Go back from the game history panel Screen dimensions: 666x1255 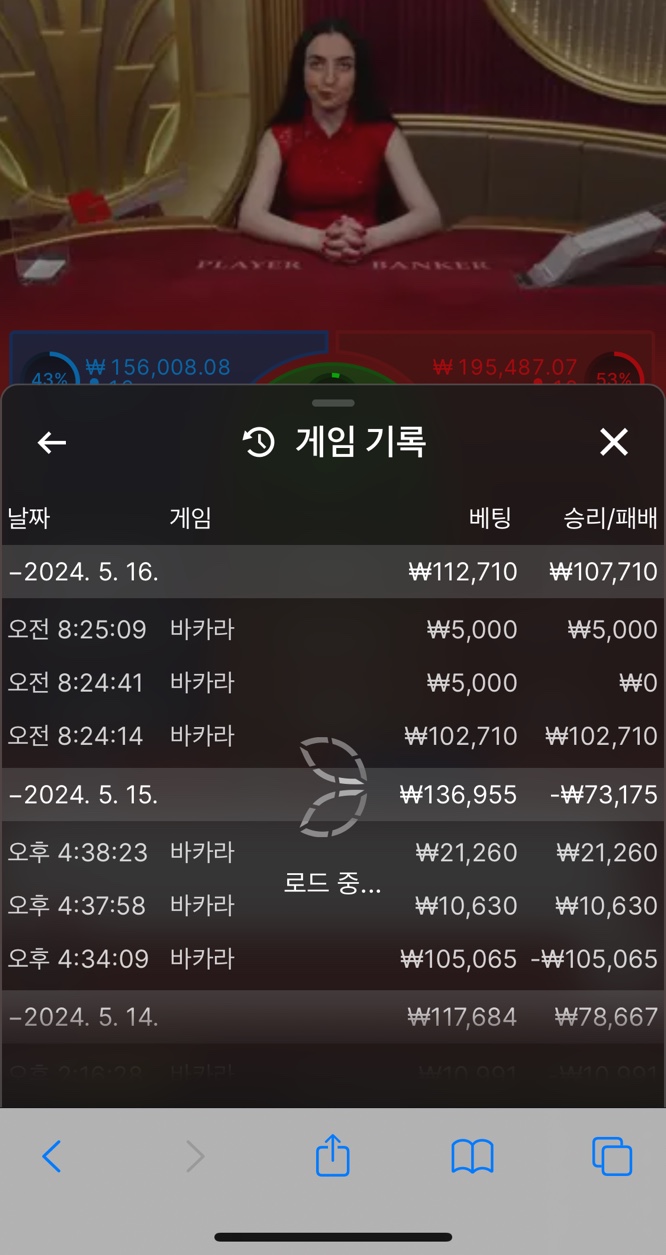pyautogui.click(x=52, y=442)
